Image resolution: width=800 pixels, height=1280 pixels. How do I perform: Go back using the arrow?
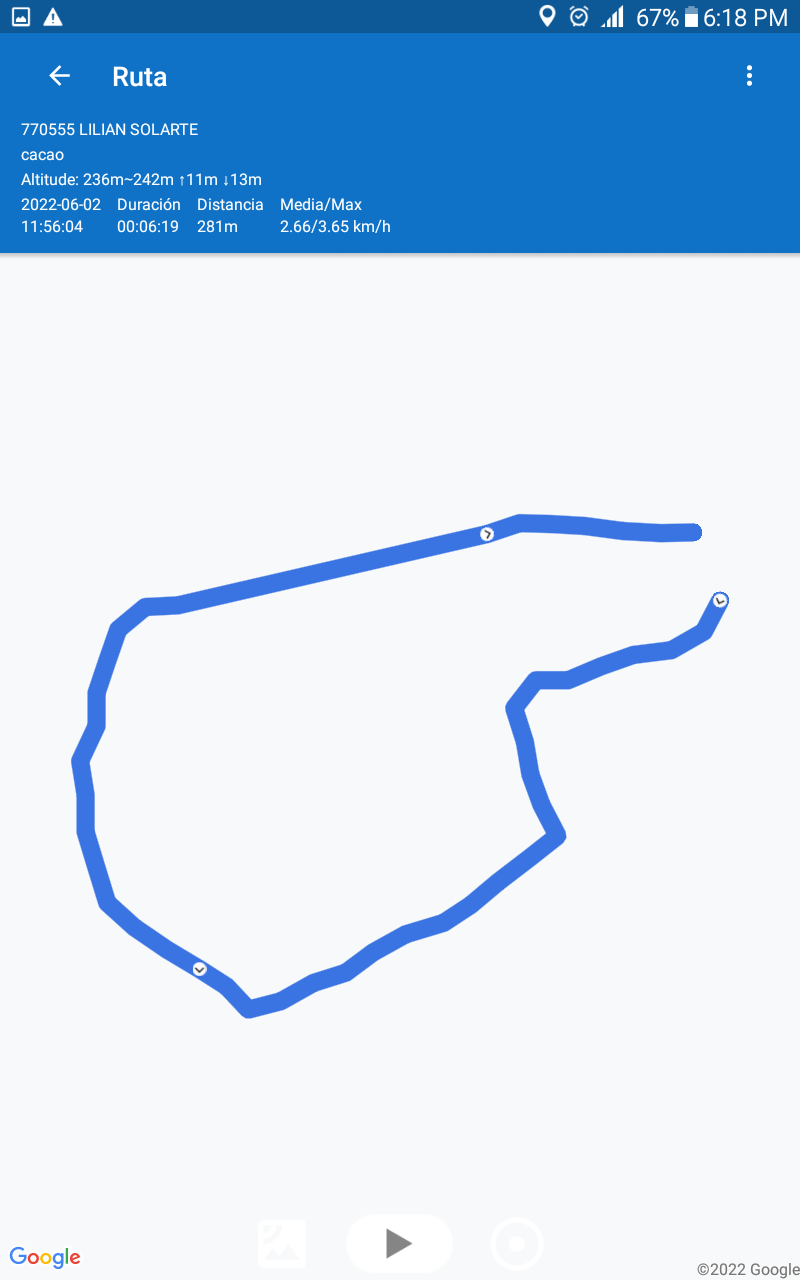tap(60, 76)
